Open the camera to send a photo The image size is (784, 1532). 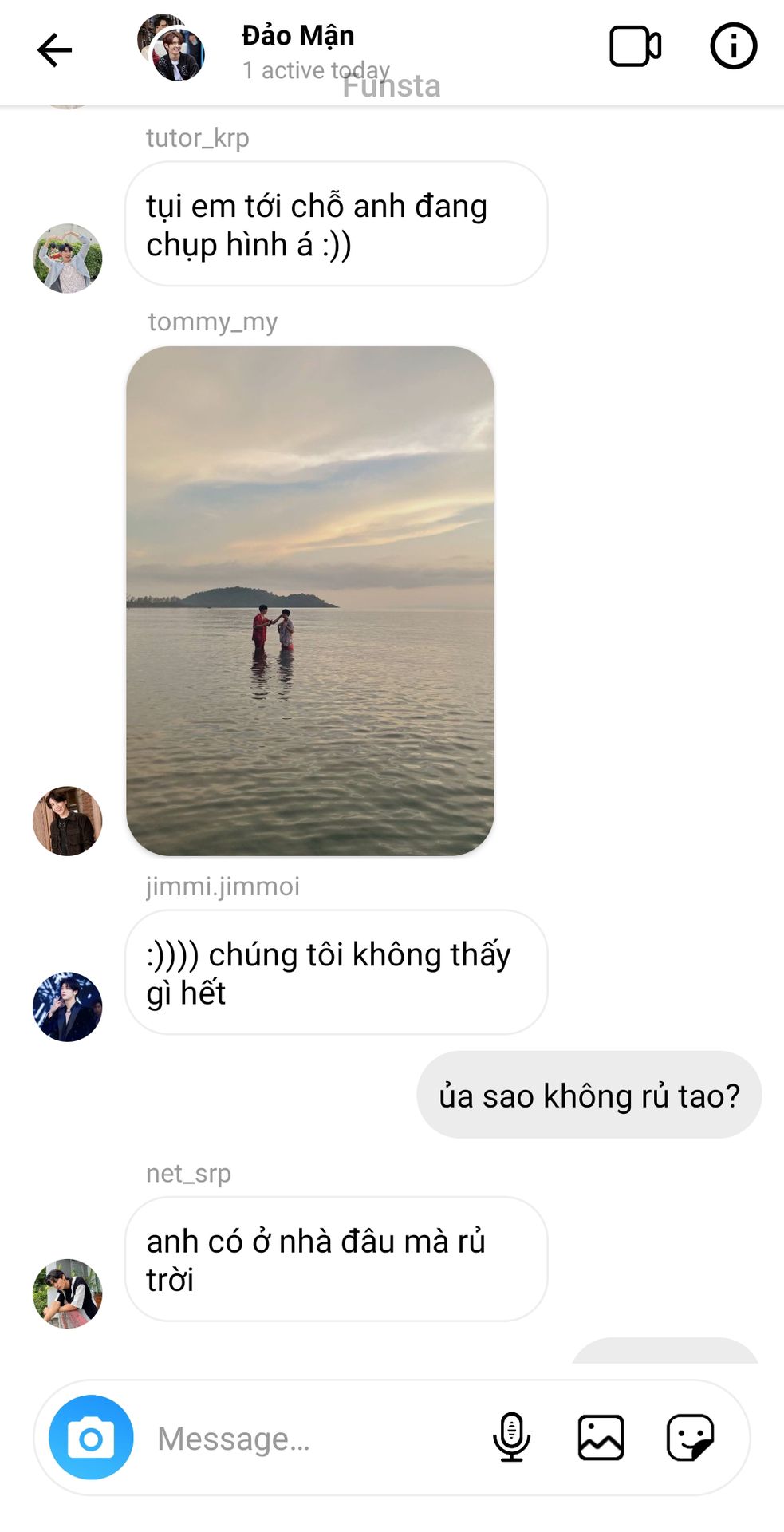[x=91, y=1437]
